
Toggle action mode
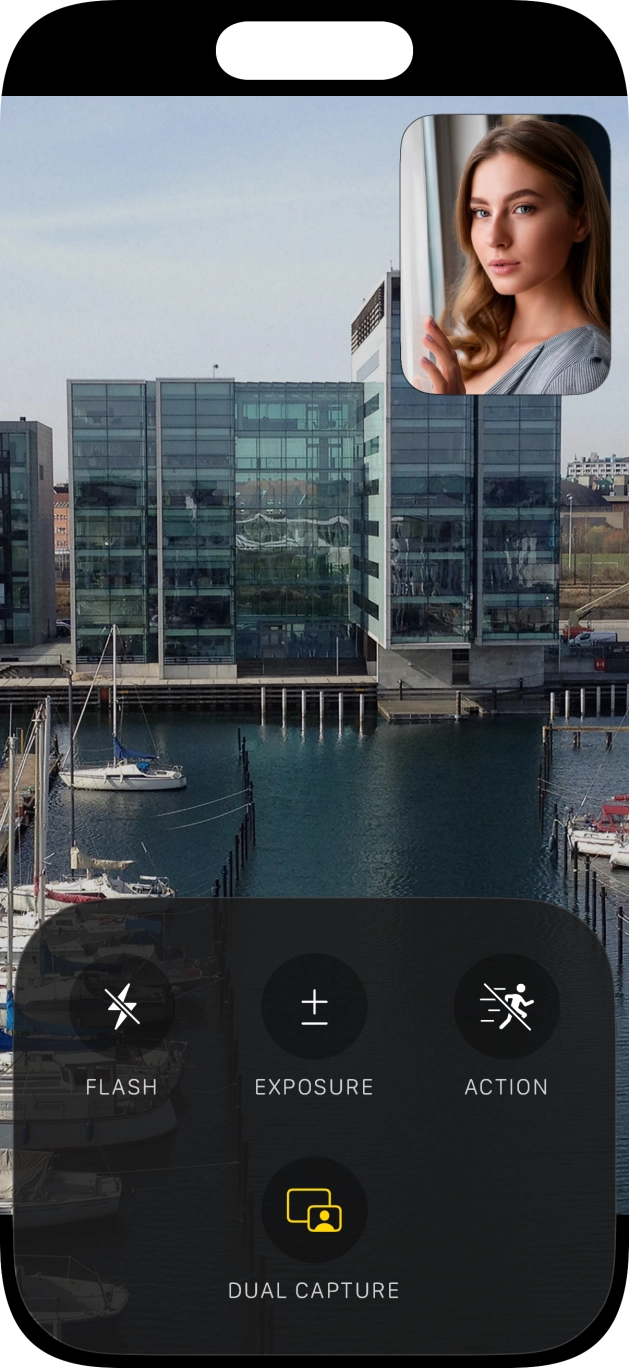point(506,1007)
